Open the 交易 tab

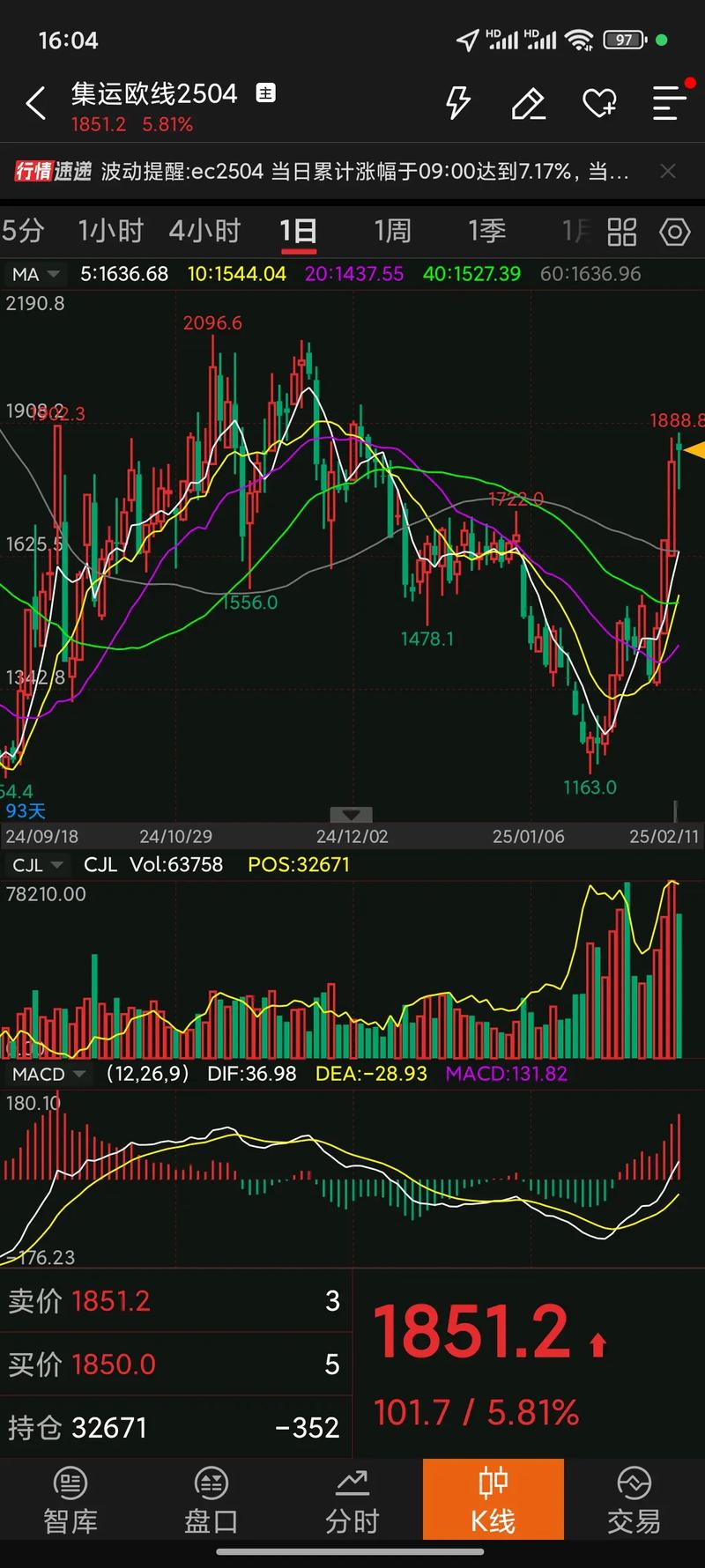(x=634, y=1500)
